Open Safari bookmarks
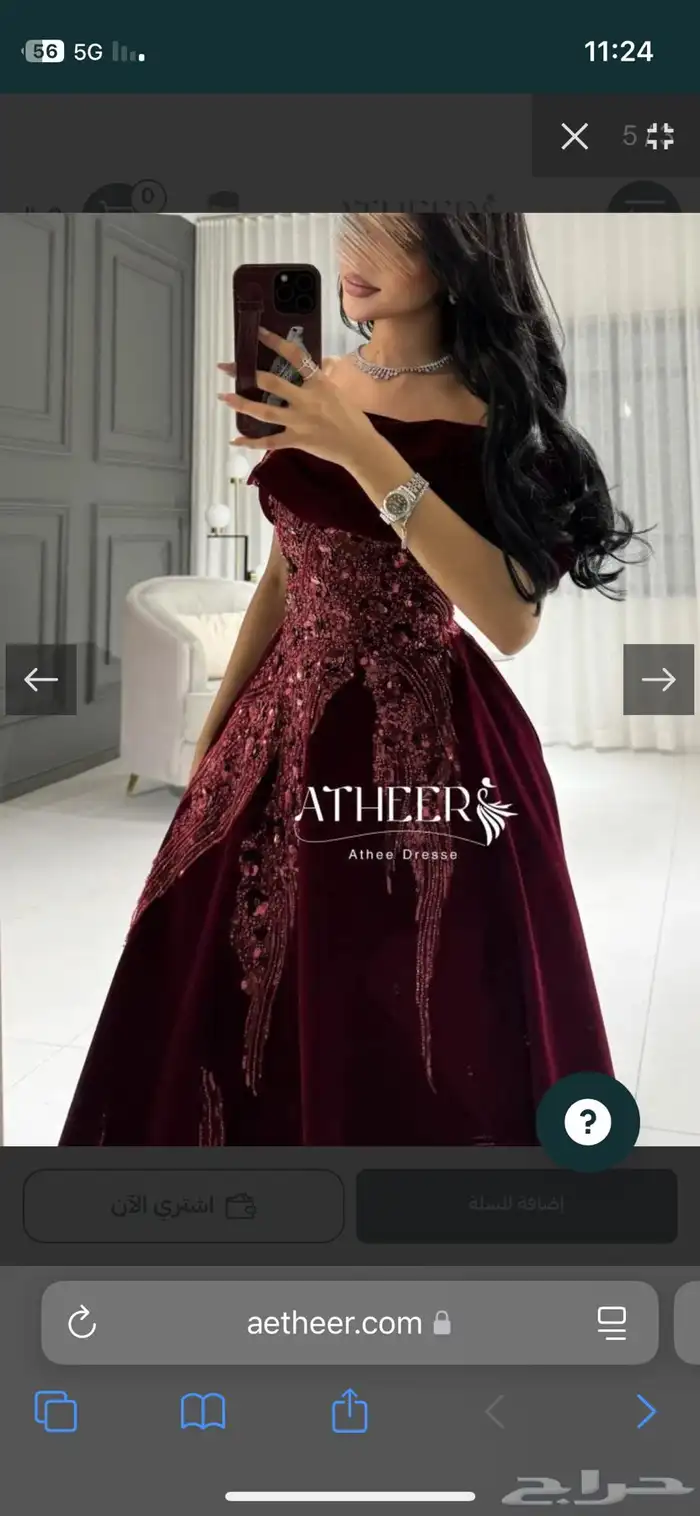Image resolution: width=700 pixels, height=1516 pixels. pos(203,1412)
